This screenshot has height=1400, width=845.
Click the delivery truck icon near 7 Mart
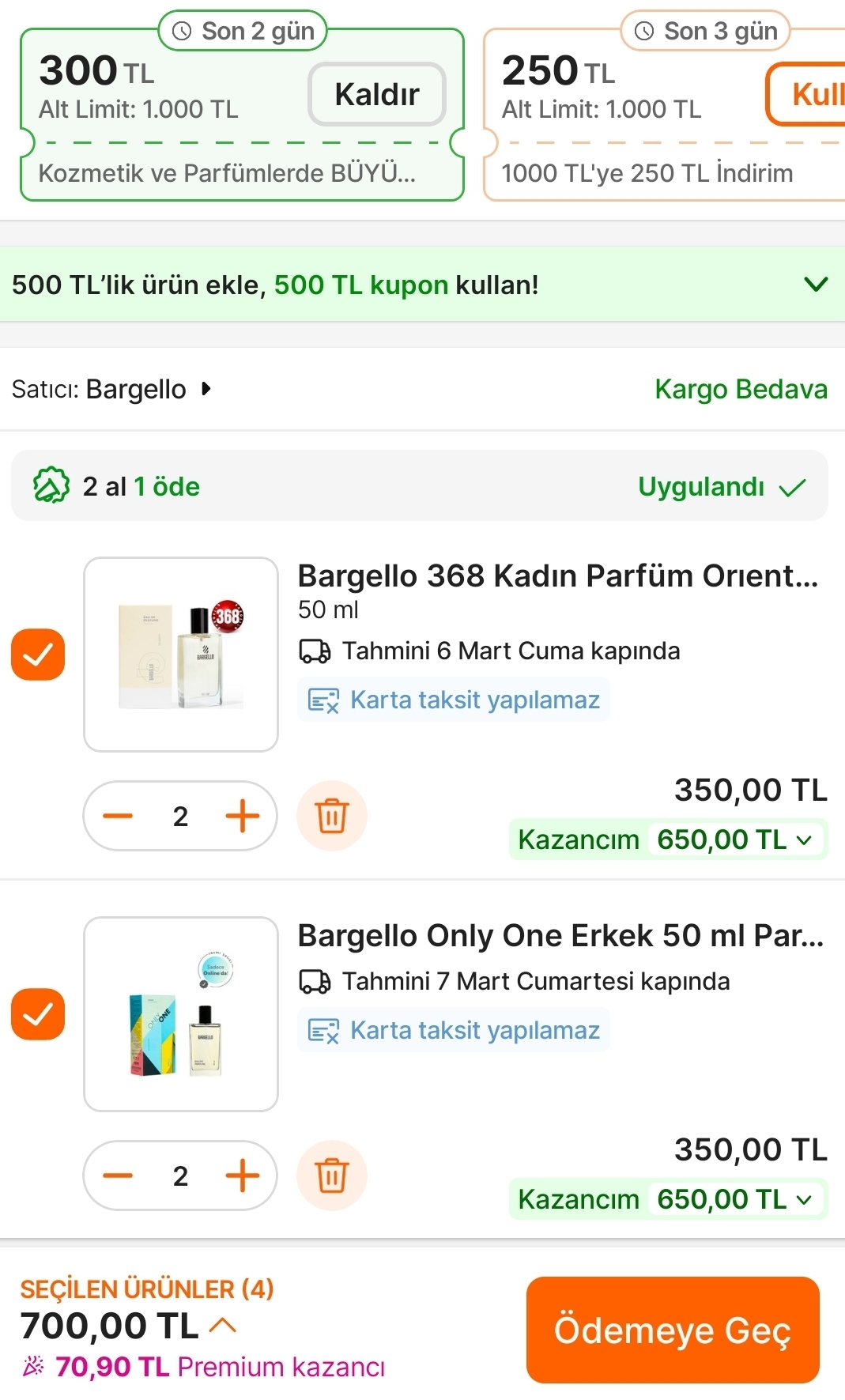click(x=316, y=981)
